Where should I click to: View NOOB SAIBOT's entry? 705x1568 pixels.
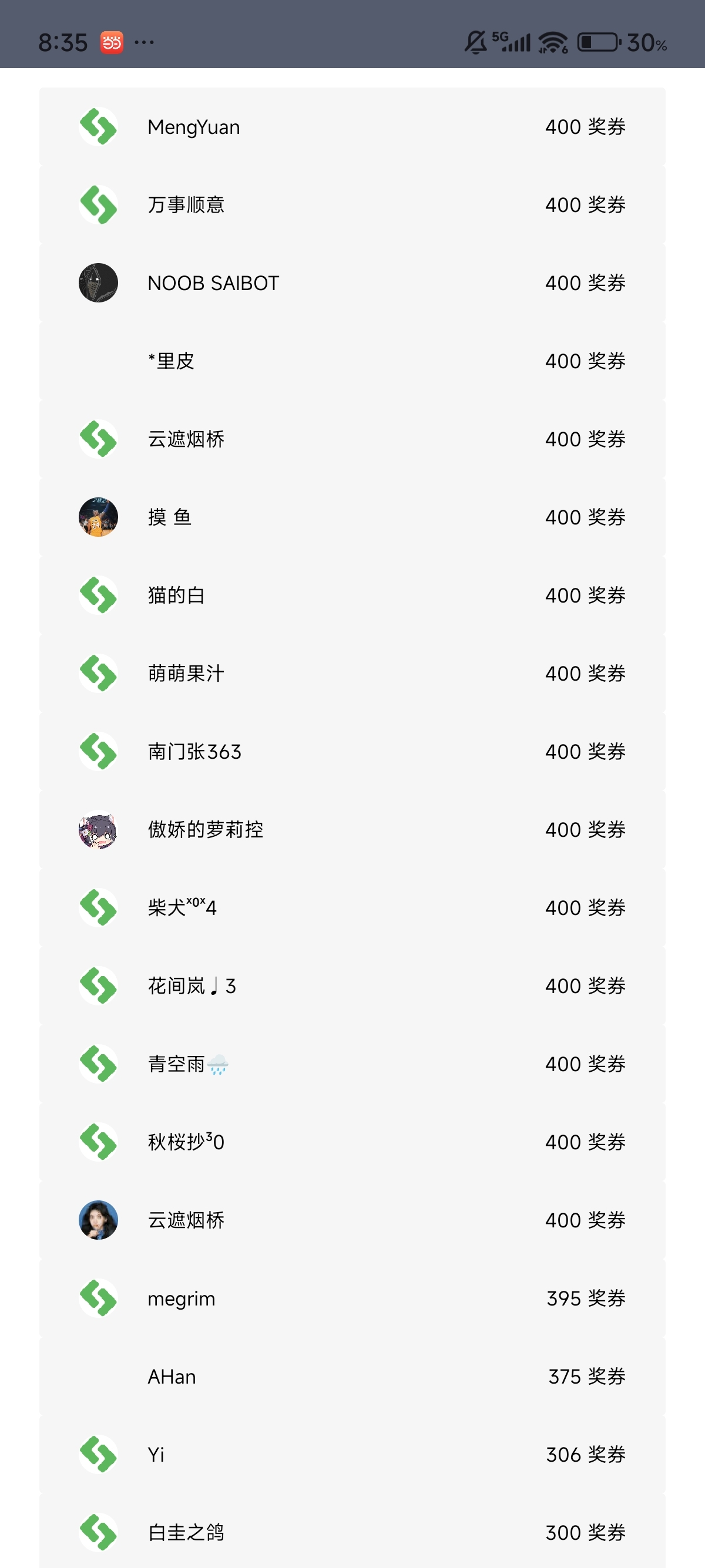pos(352,283)
